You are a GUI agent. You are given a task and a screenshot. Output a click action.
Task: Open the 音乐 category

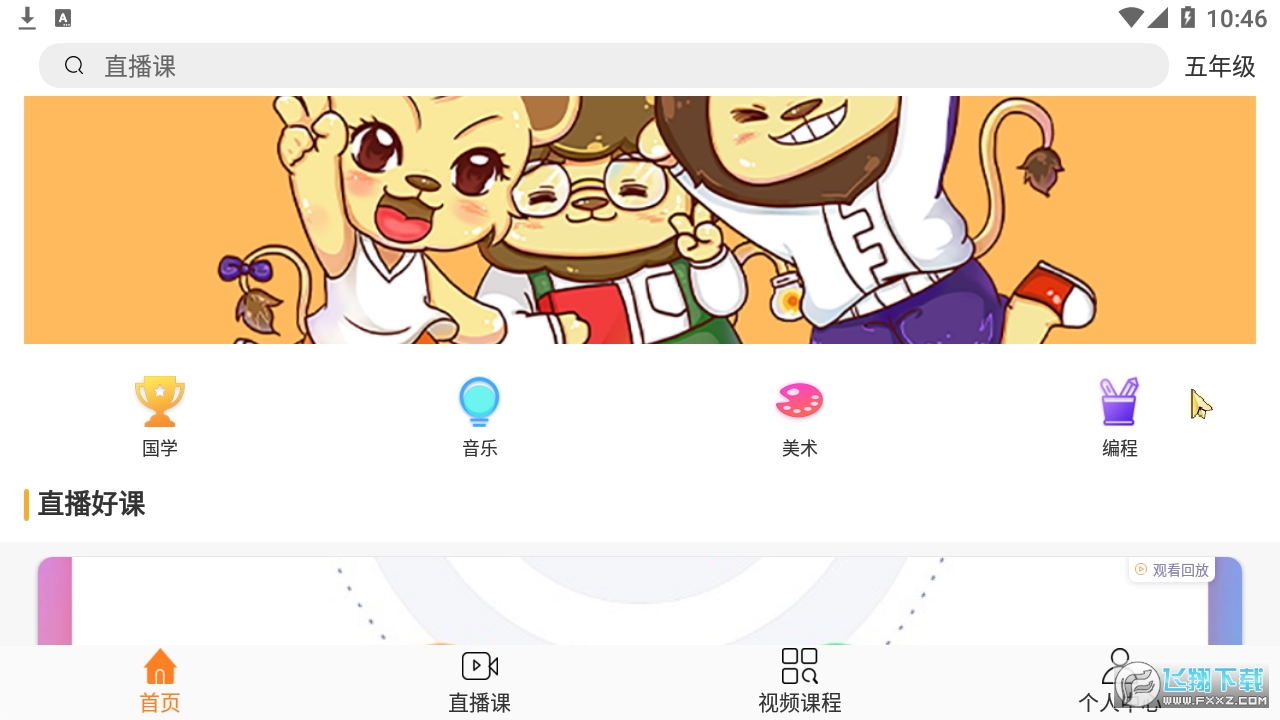coord(480,416)
